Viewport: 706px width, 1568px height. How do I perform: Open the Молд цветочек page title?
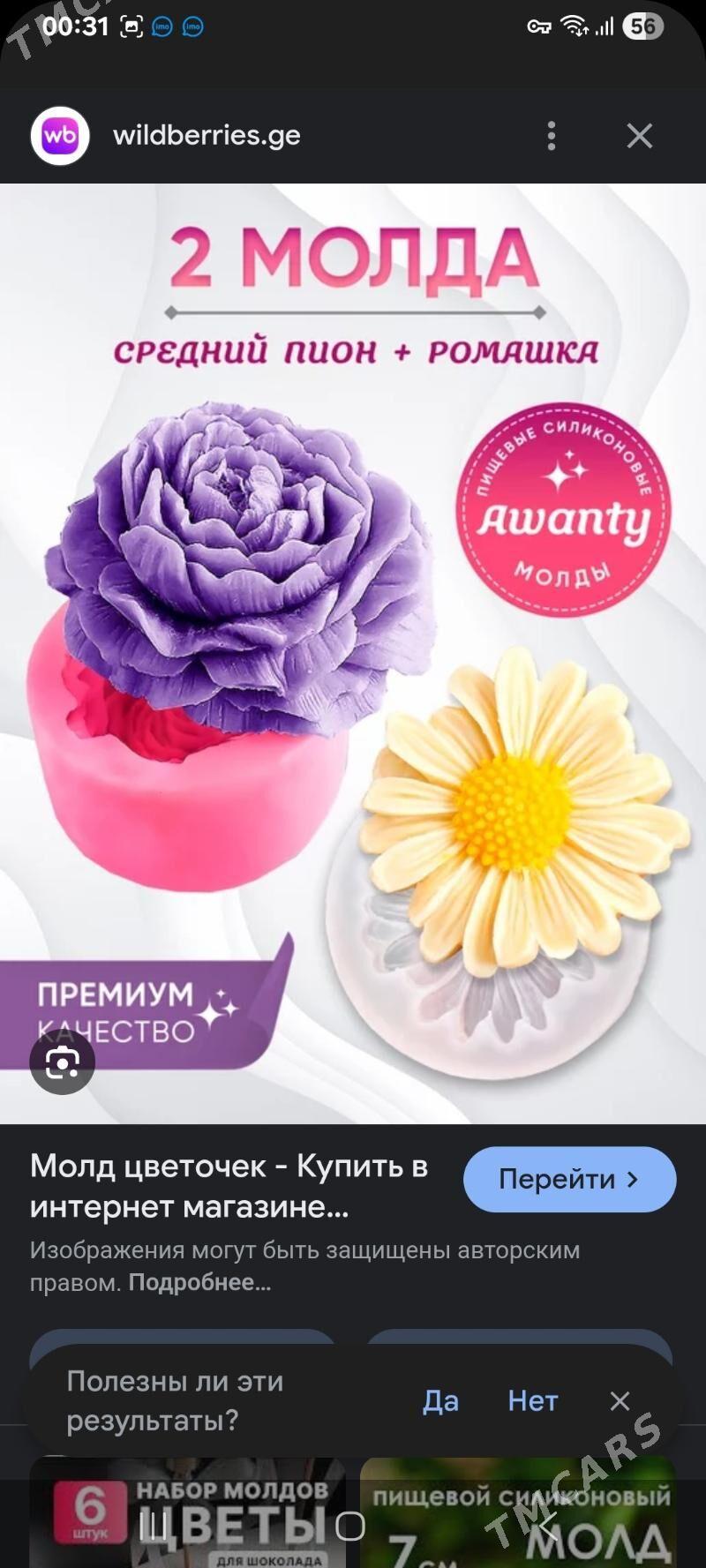pyautogui.click(x=229, y=1186)
